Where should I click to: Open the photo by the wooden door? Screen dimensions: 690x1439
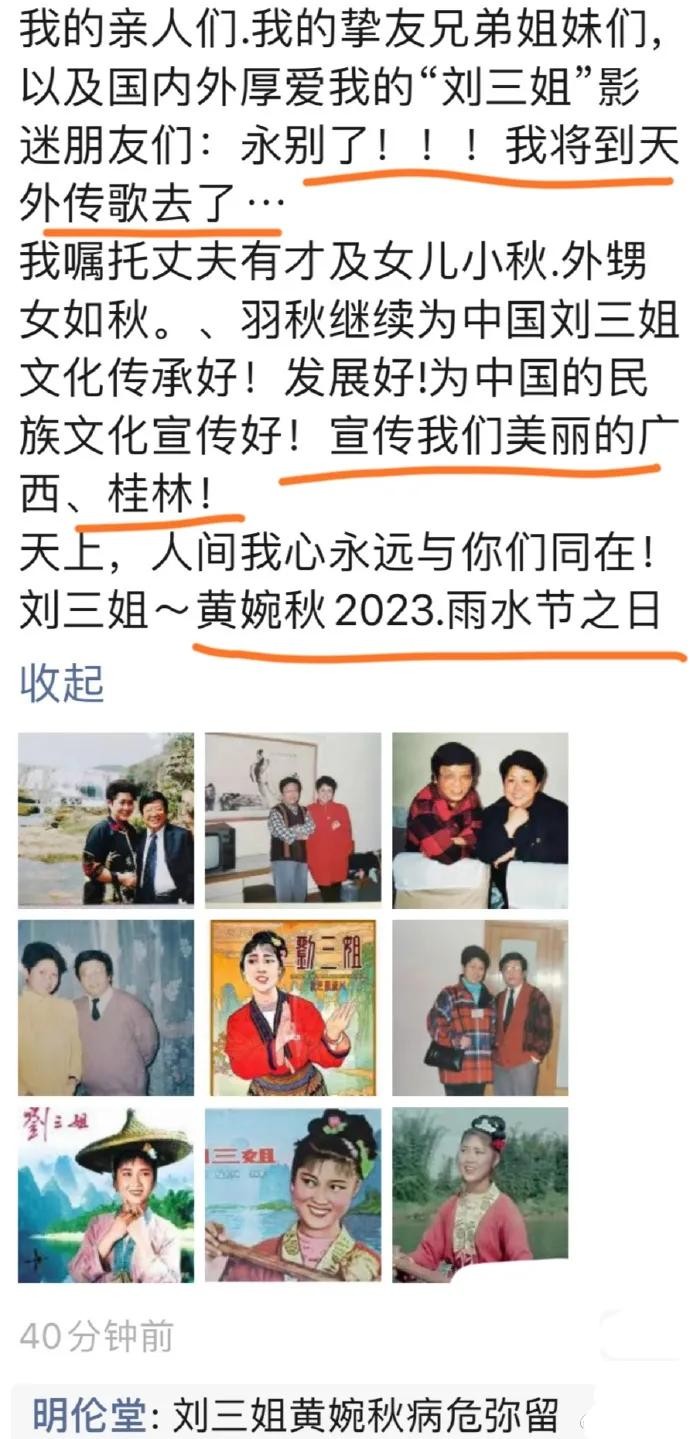click(x=480, y=1007)
